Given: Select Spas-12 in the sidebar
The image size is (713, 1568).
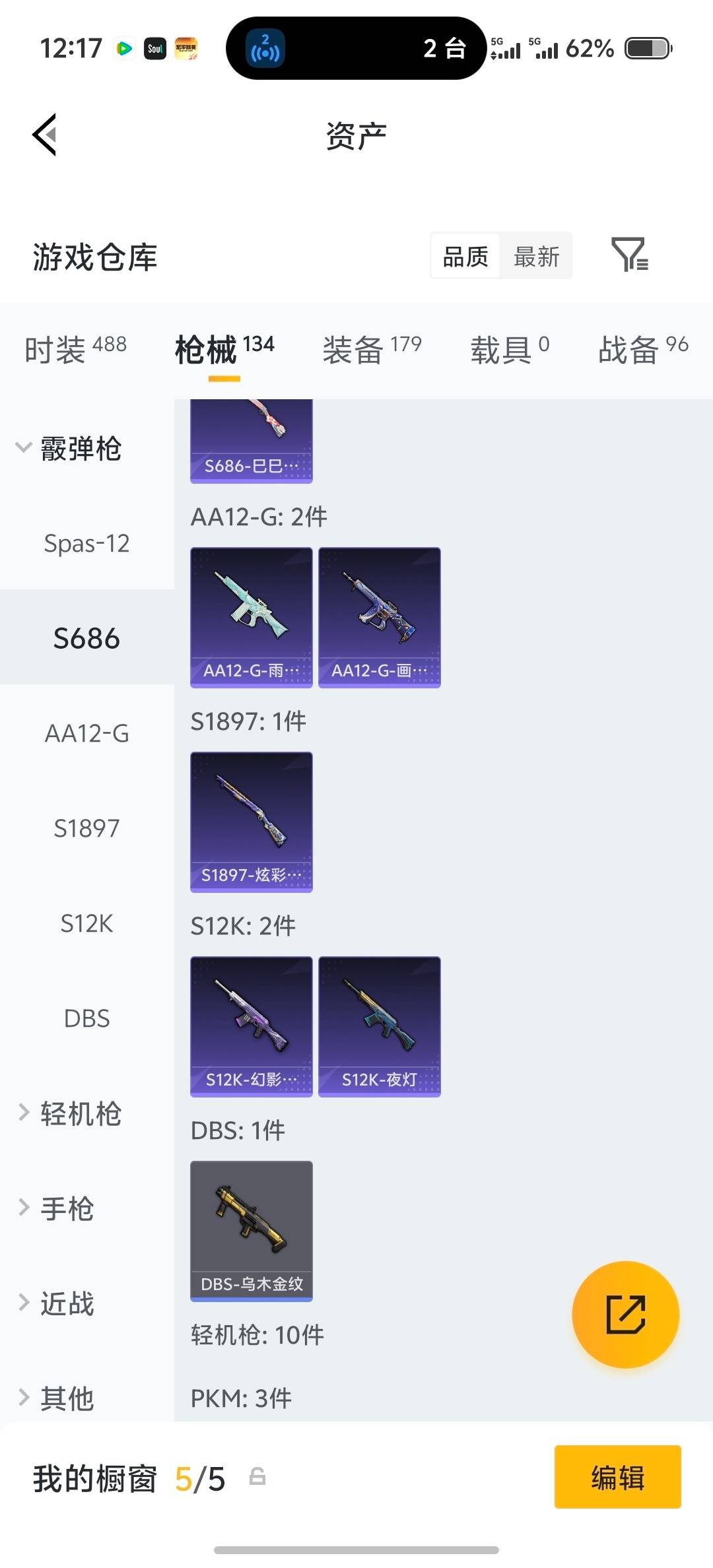Looking at the screenshot, I should pos(86,544).
